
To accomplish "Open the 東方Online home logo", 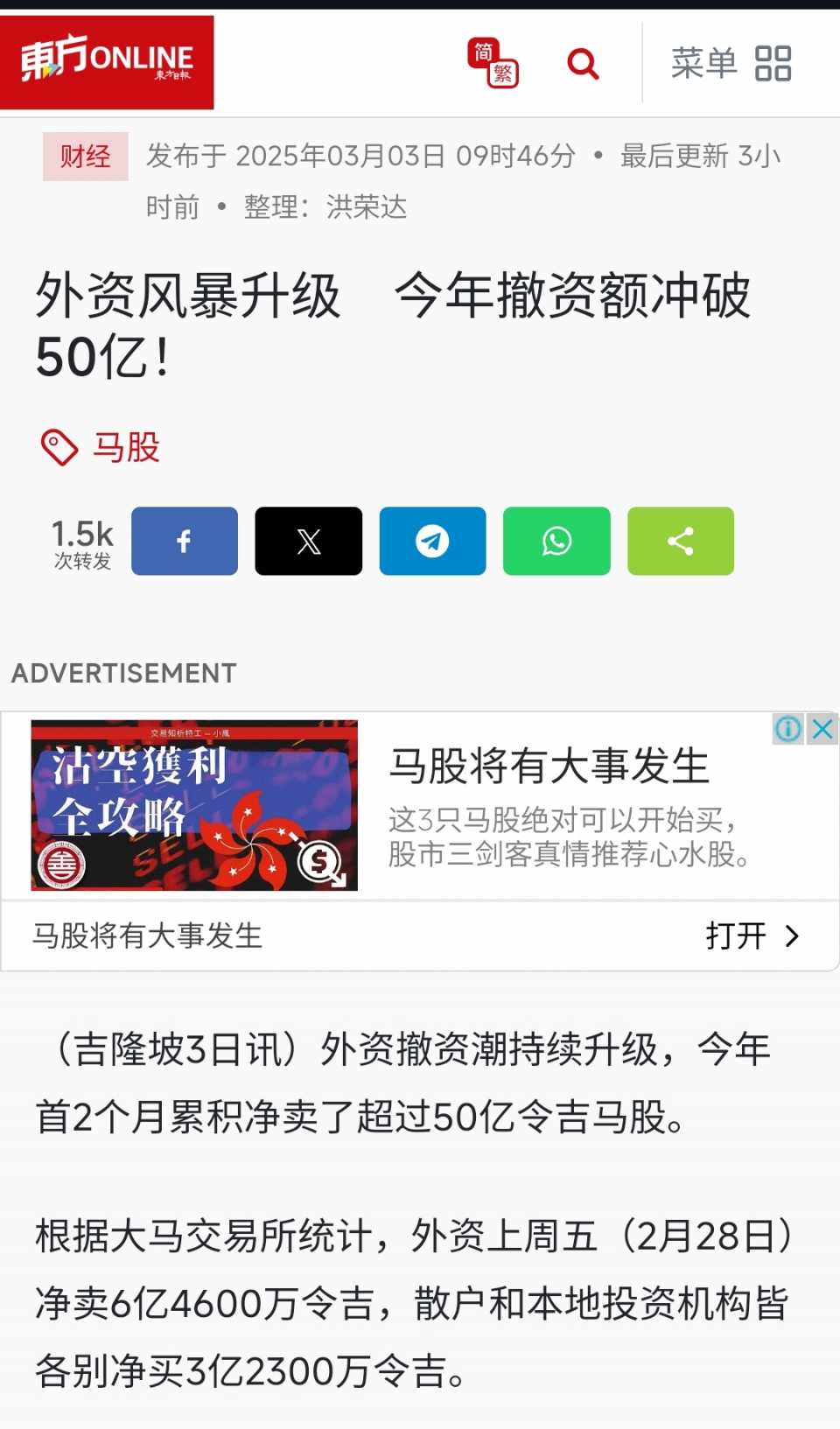I will tap(107, 62).
